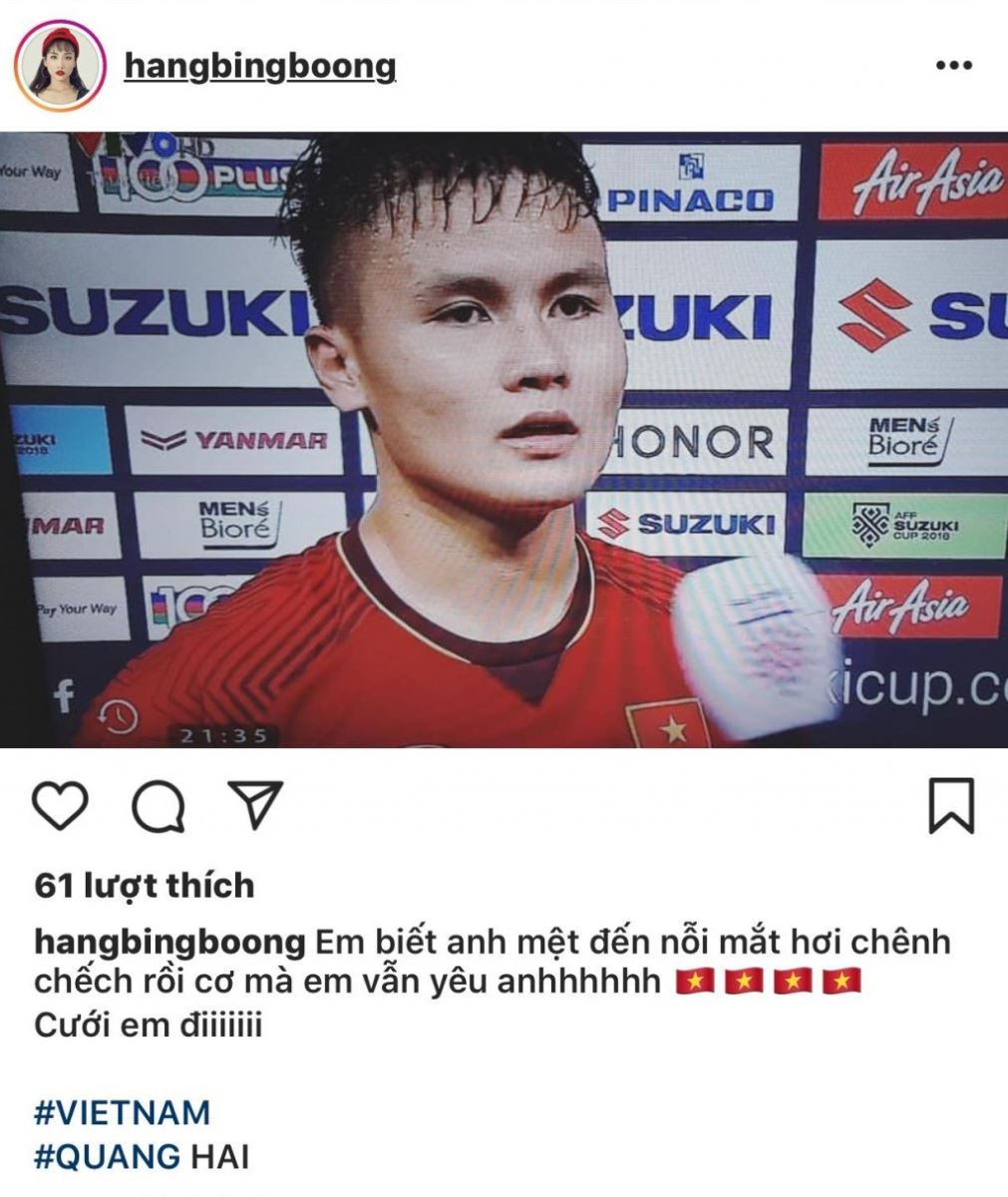Tap hangbingboong username in the caption

(x=169, y=942)
